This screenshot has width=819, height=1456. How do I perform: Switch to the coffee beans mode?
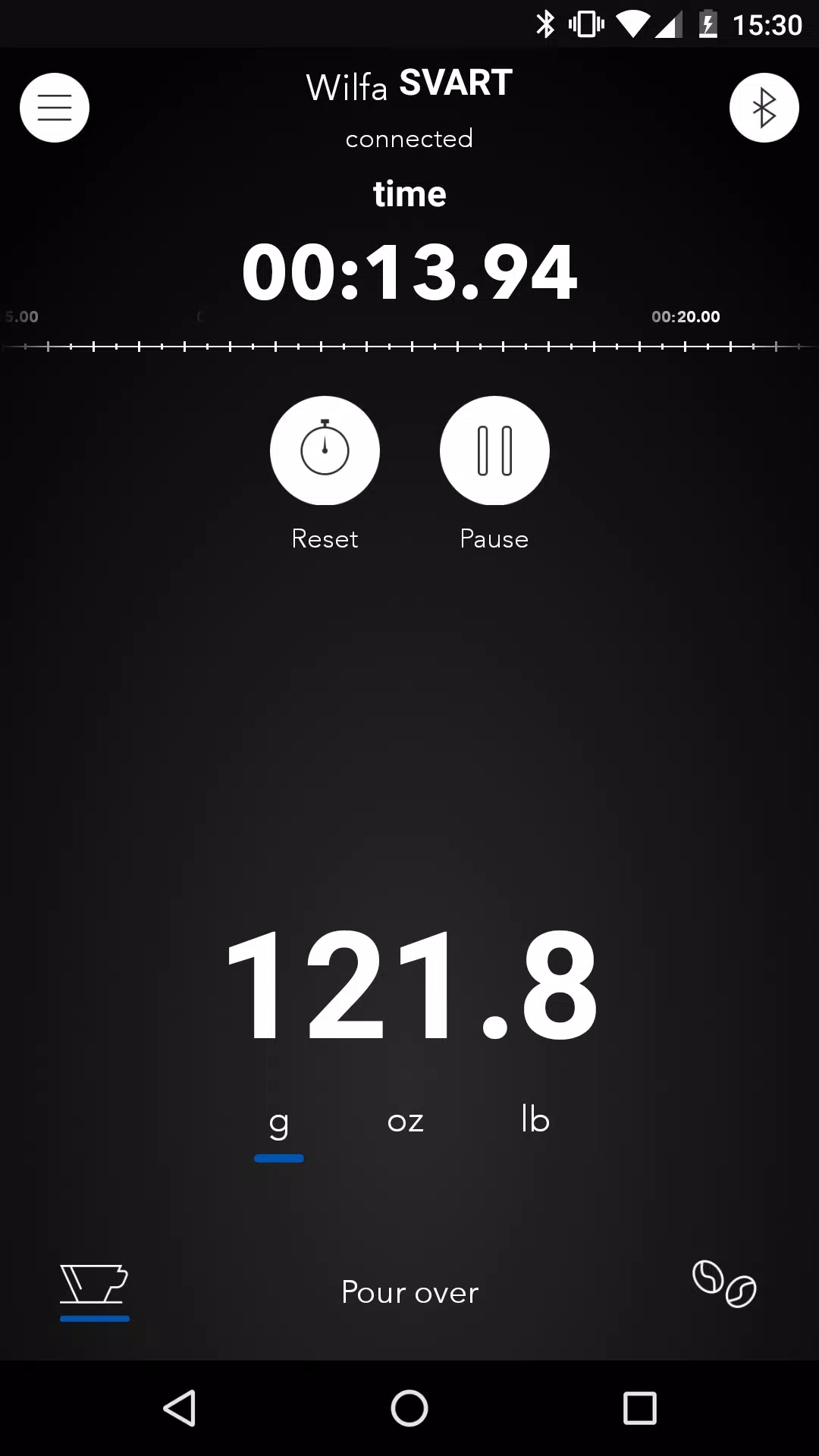click(x=724, y=1284)
